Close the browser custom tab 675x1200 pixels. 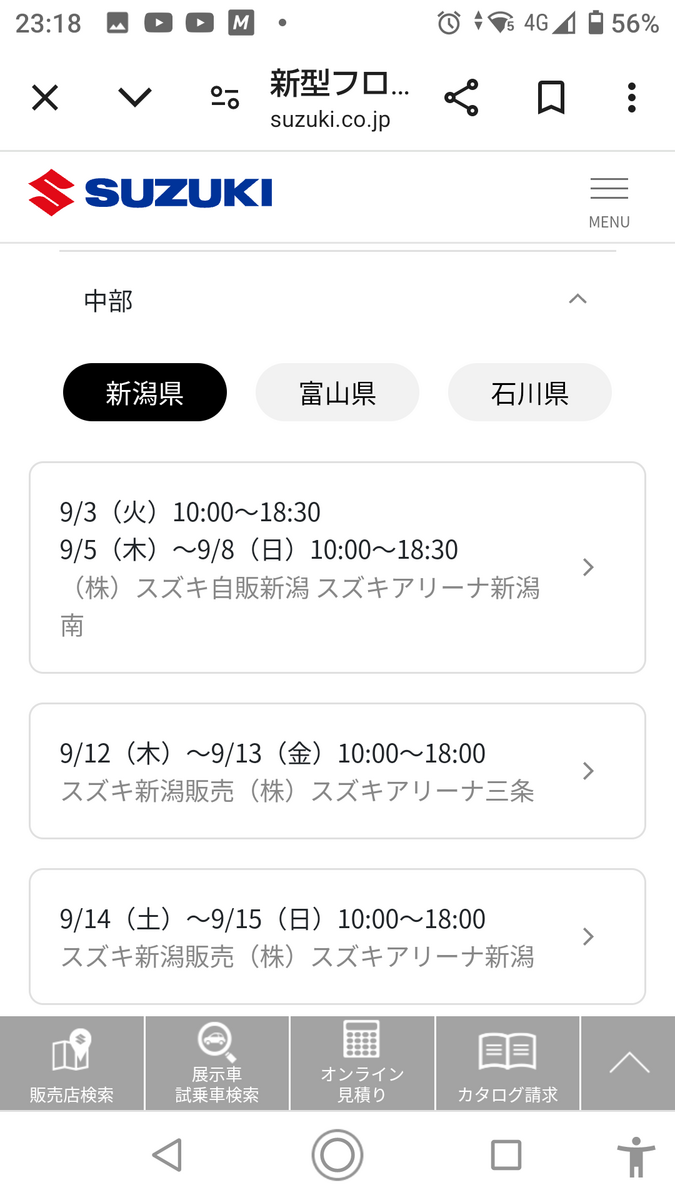pos(45,98)
